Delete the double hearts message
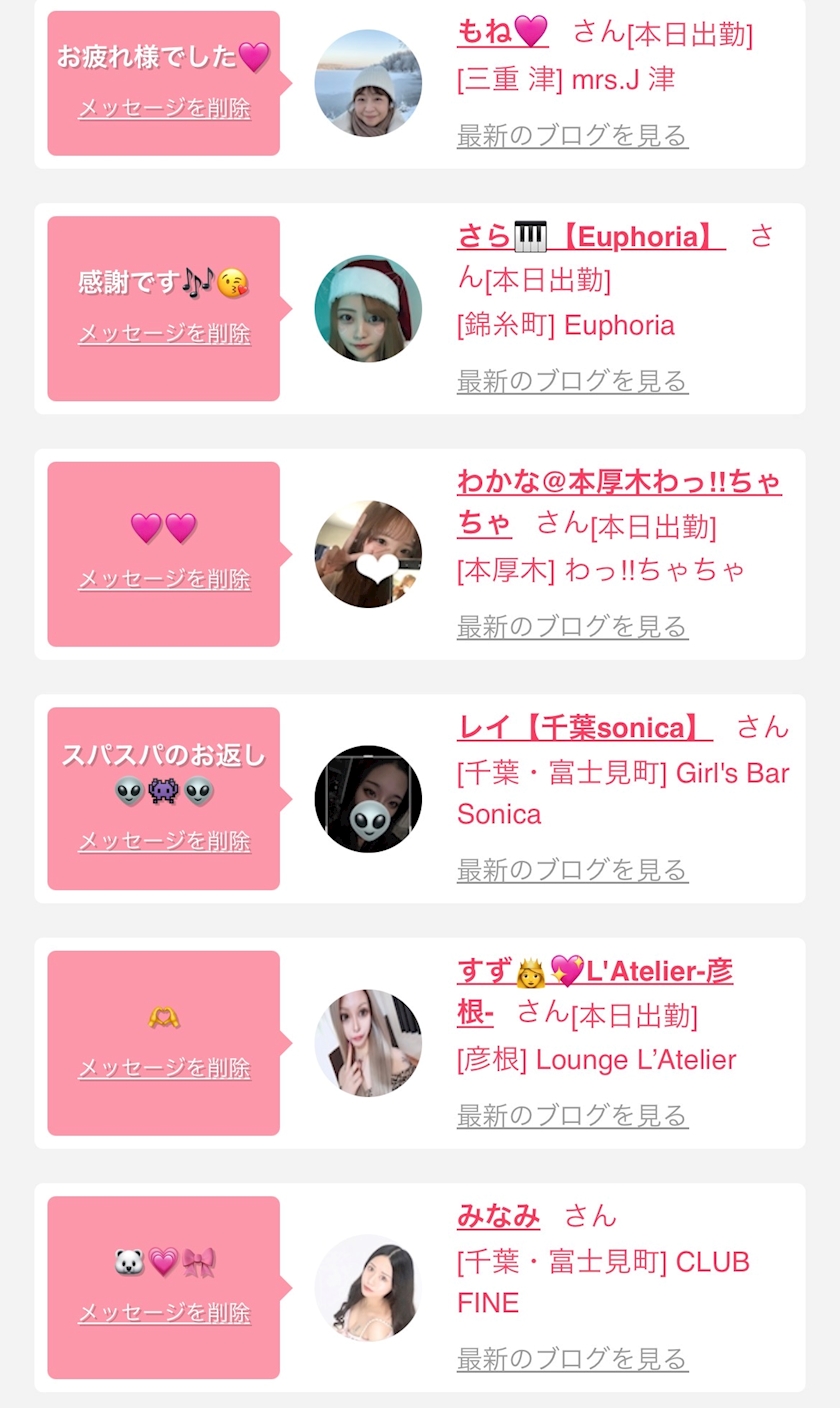The image size is (840, 1408). tap(164, 579)
